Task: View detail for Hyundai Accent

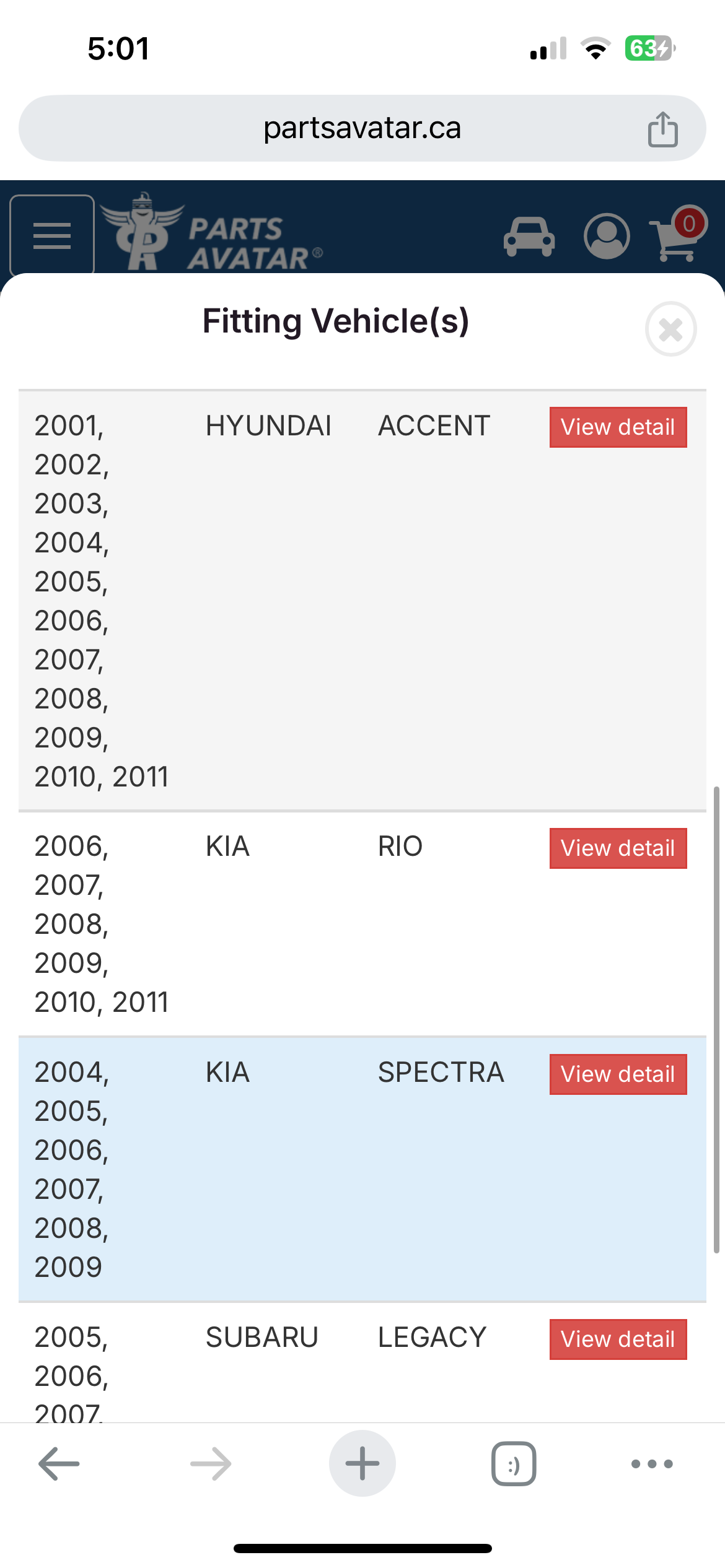Action: point(618,427)
